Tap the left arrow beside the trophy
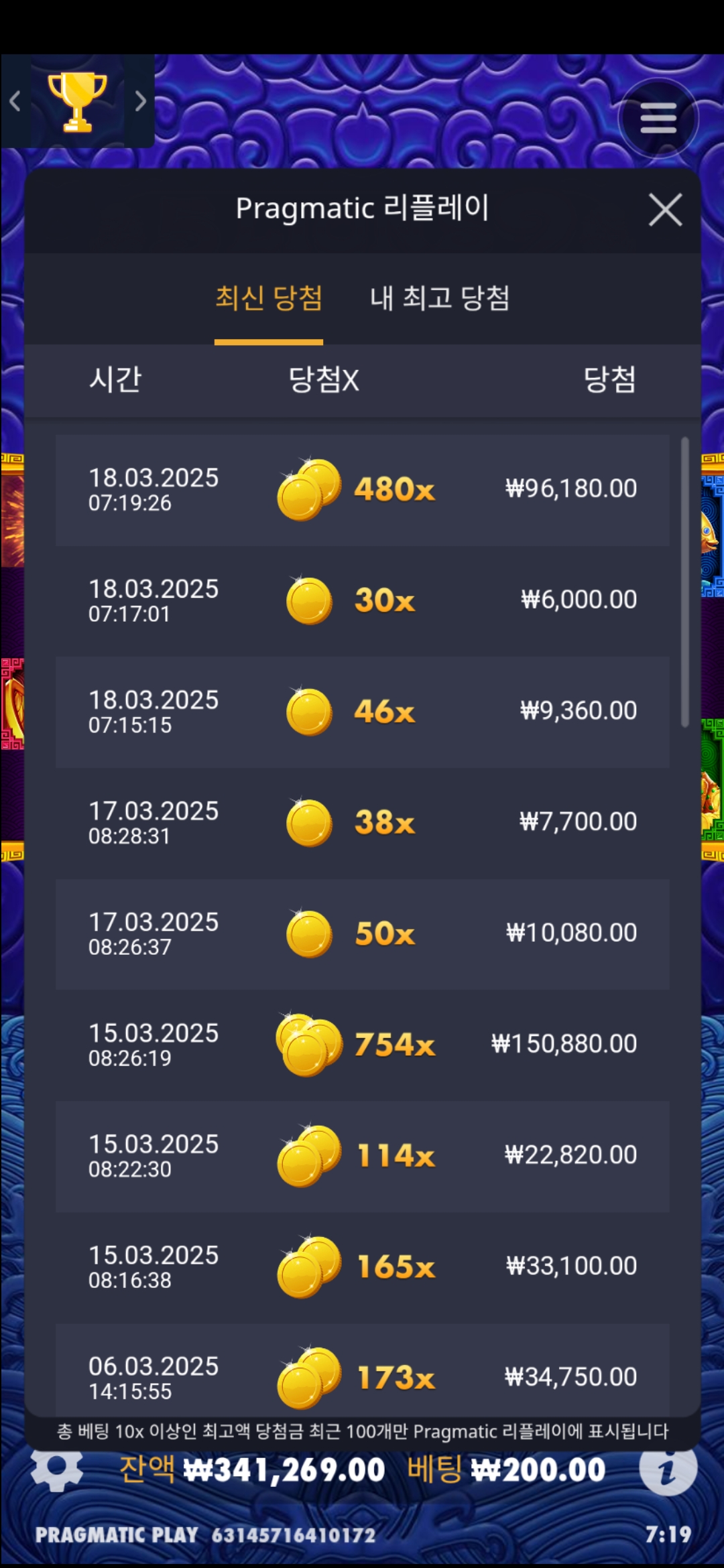The image size is (724, 1568). point(15,101)
